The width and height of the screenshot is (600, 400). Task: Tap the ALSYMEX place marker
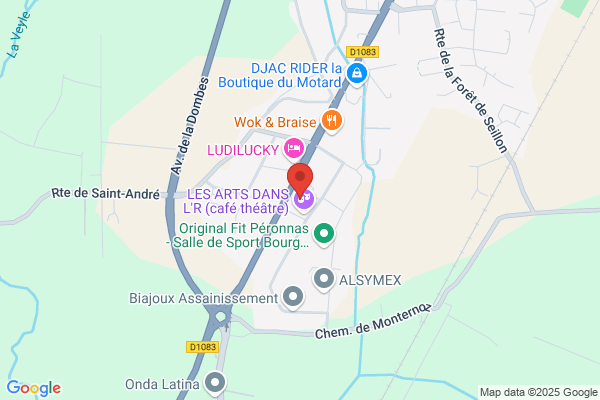(324, 279)
